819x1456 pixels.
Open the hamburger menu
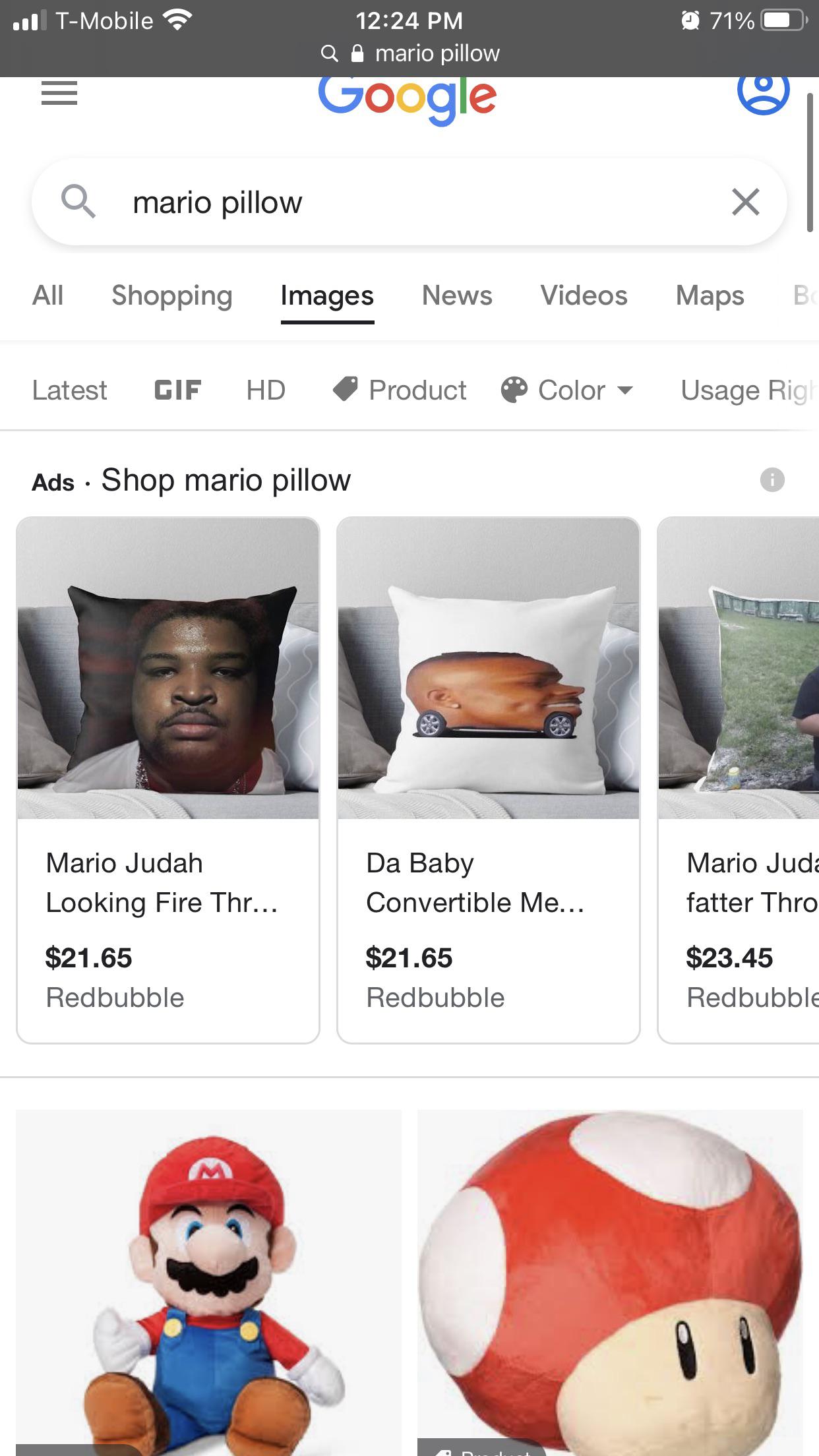tap(59, 93)
